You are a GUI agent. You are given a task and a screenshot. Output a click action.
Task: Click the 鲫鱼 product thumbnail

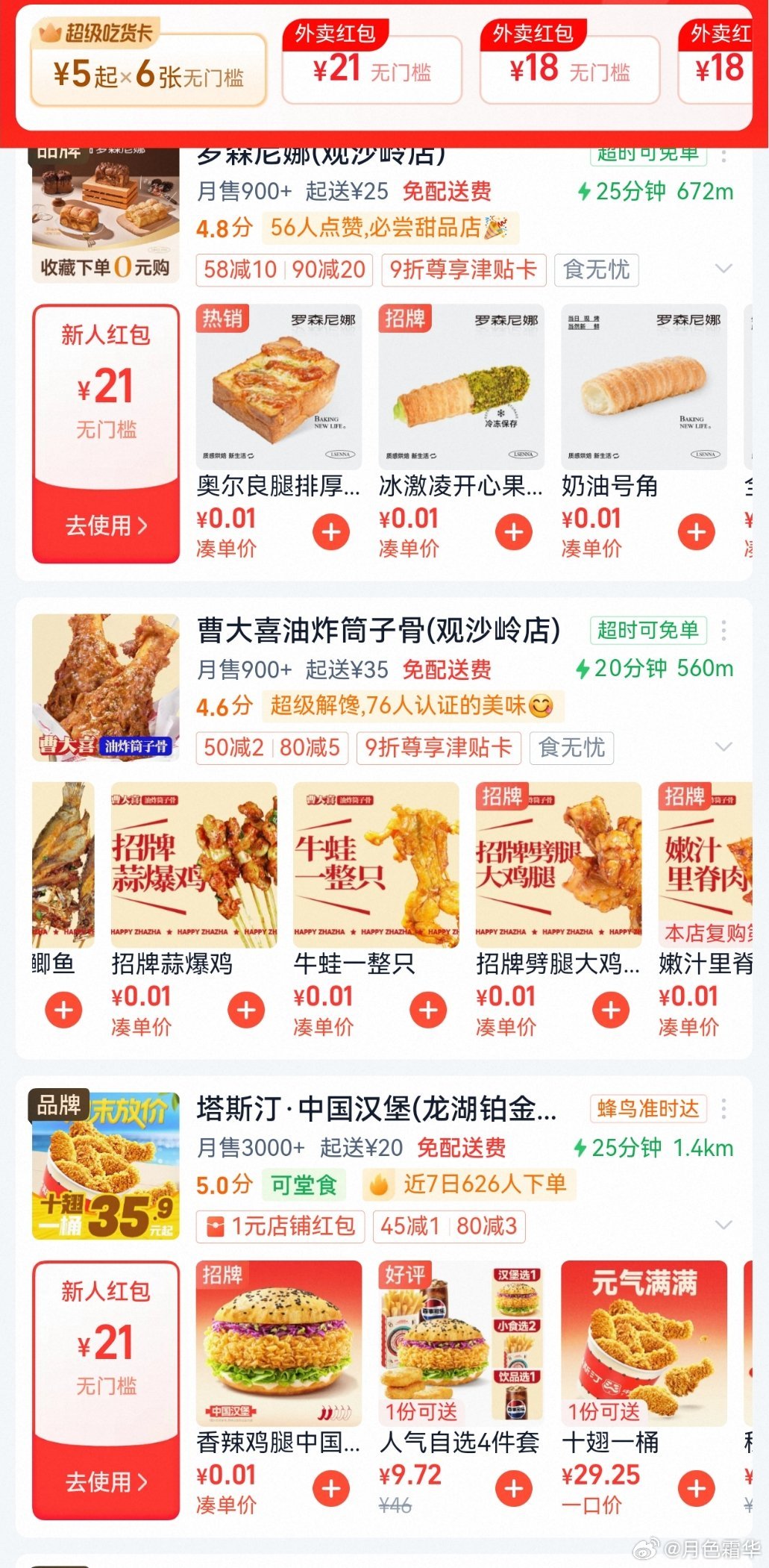[63, 866]
